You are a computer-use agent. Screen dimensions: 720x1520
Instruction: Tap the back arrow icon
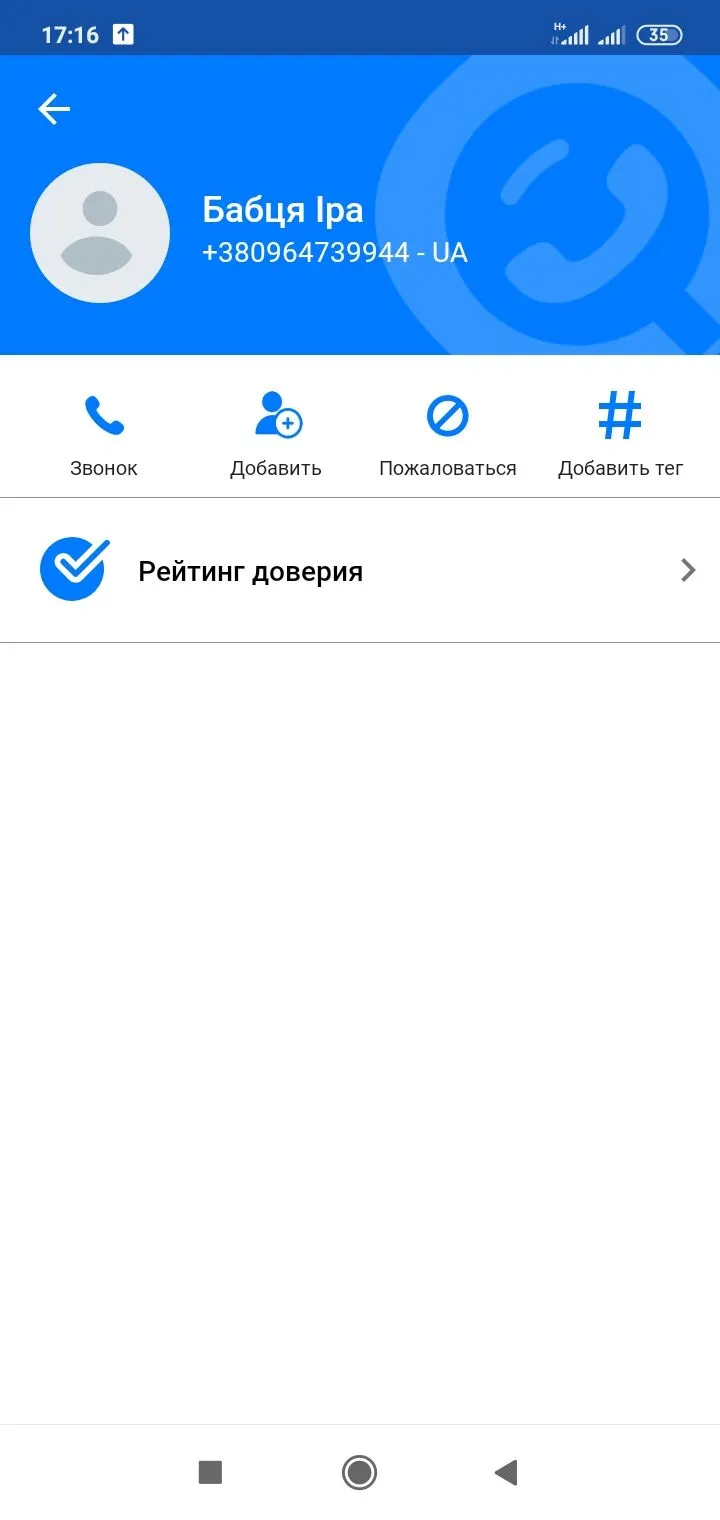tap(53, 108)
